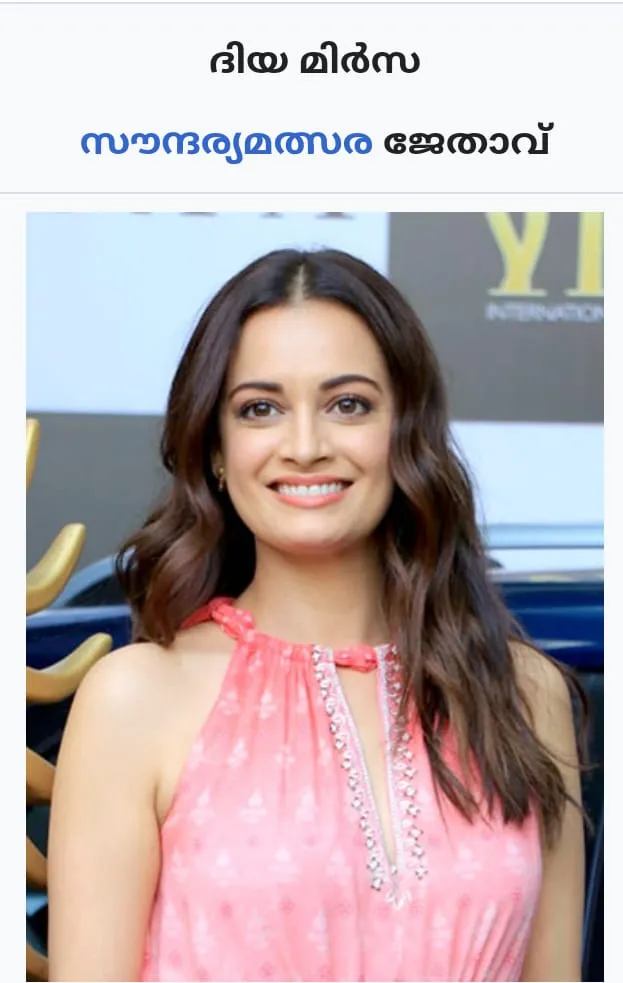
Task: Open the blue സൗന്ദര്യമത്സര link
Action: (x=226, y=143)
